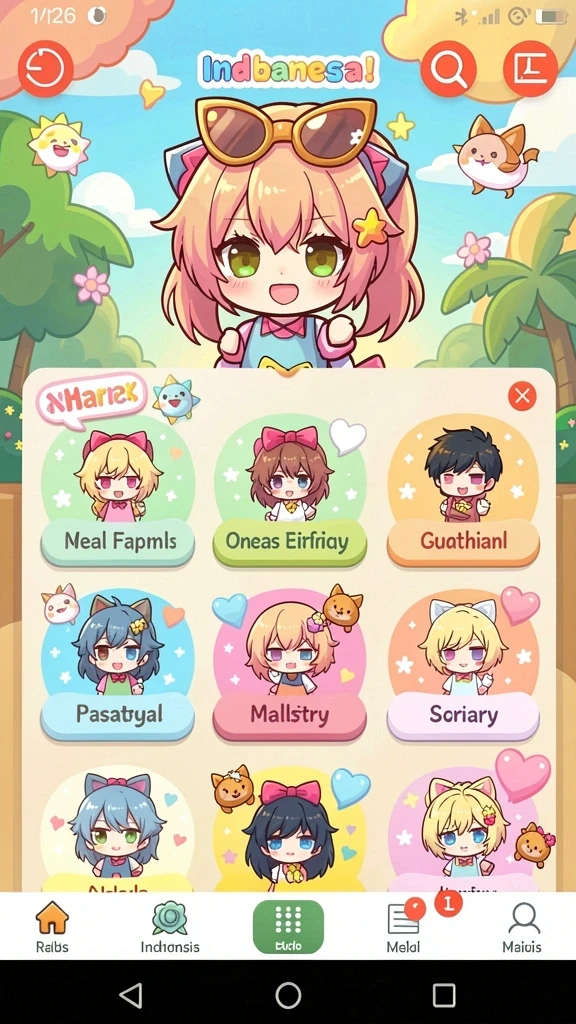576x1024 pixels.
Task: Tap the red clock icon at top right
Action: tap(530, 68)
